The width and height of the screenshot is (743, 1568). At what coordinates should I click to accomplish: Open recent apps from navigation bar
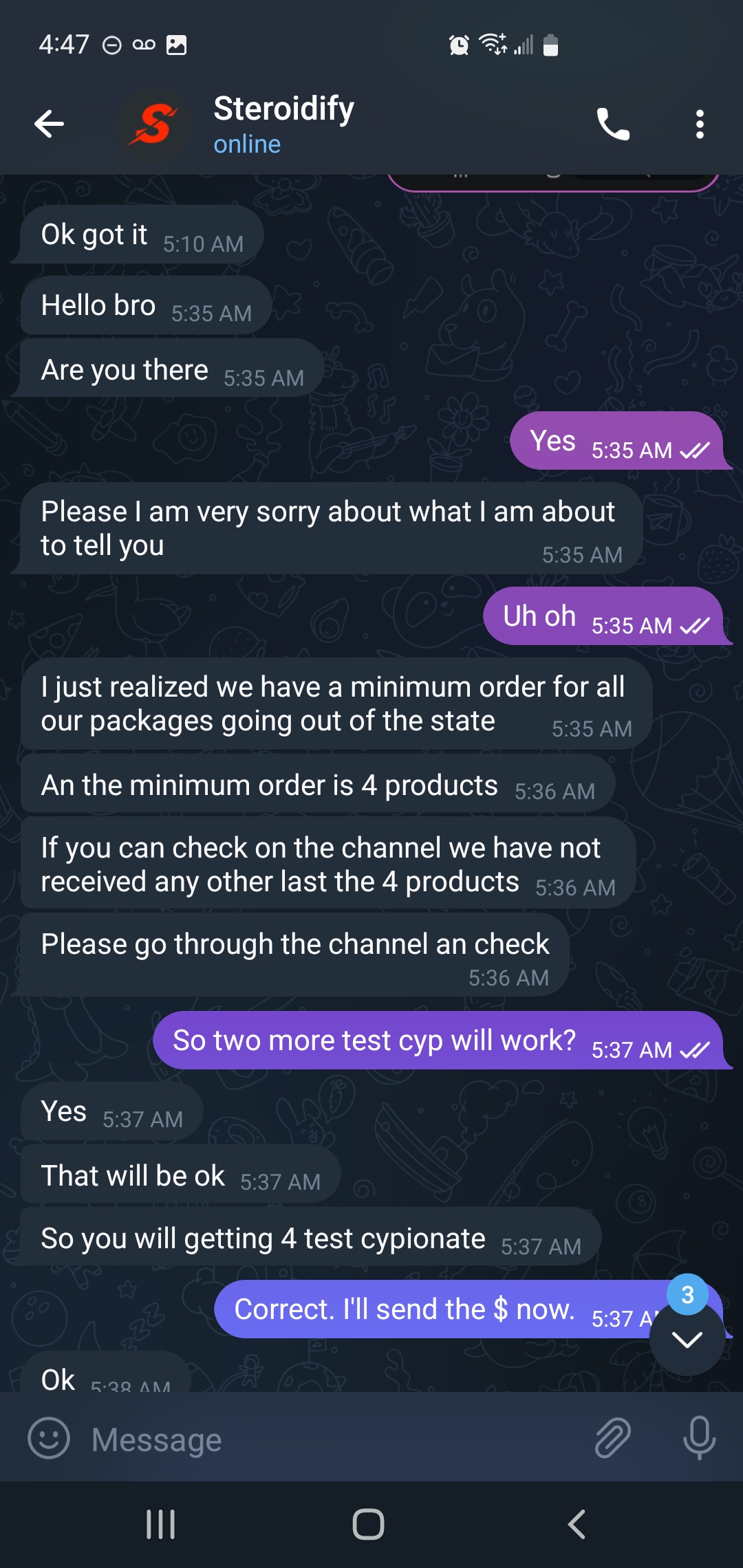pyautogui.click(x=160, y=1525)
